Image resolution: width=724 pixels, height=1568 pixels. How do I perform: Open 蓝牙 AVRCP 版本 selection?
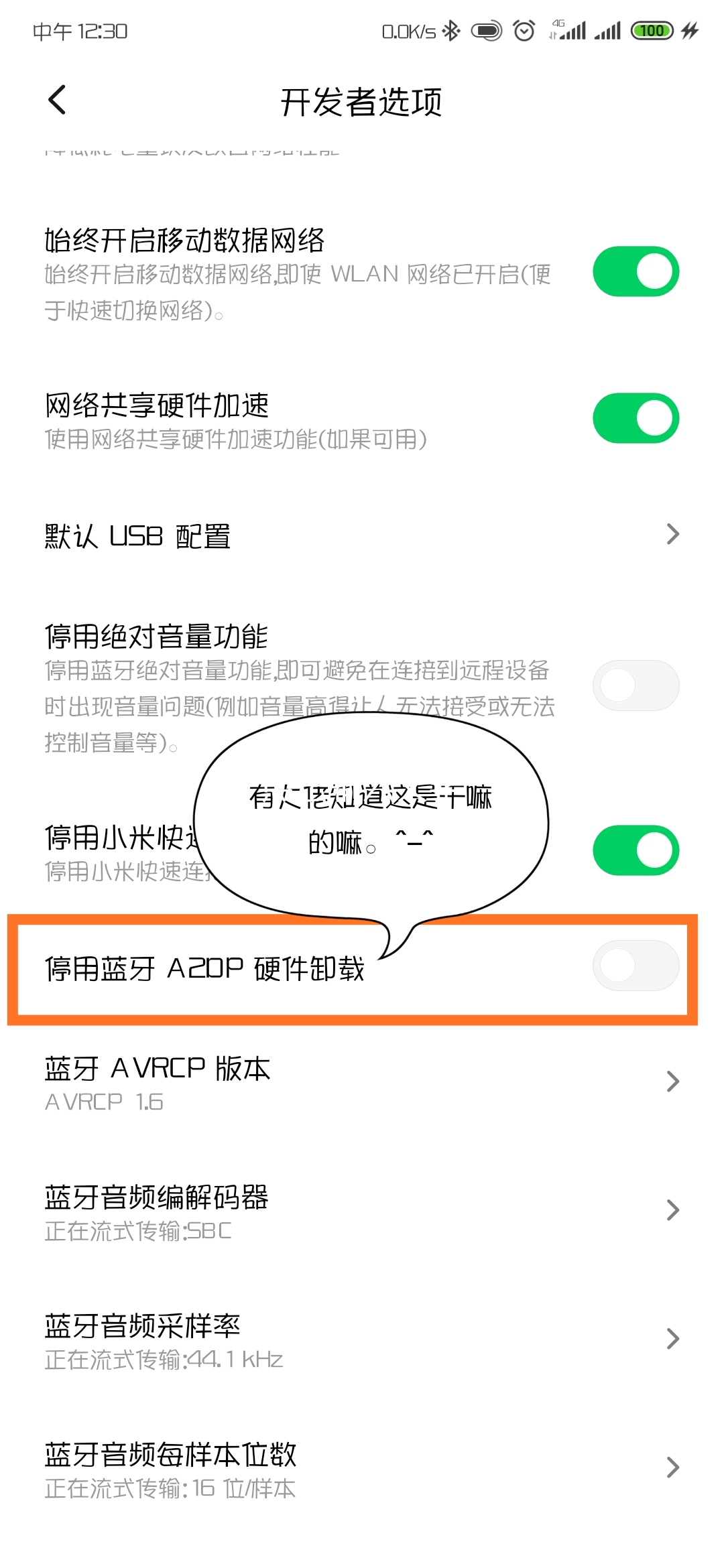[x=362, y=1083]
